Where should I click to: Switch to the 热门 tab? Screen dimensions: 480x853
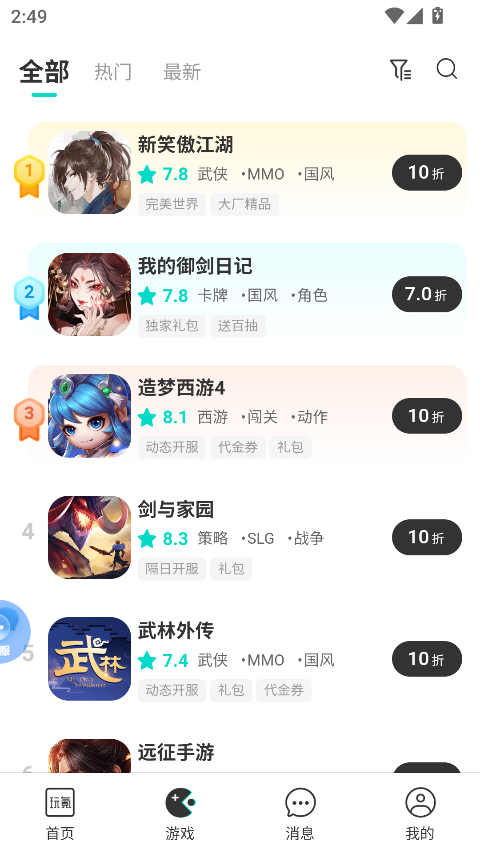113,72
